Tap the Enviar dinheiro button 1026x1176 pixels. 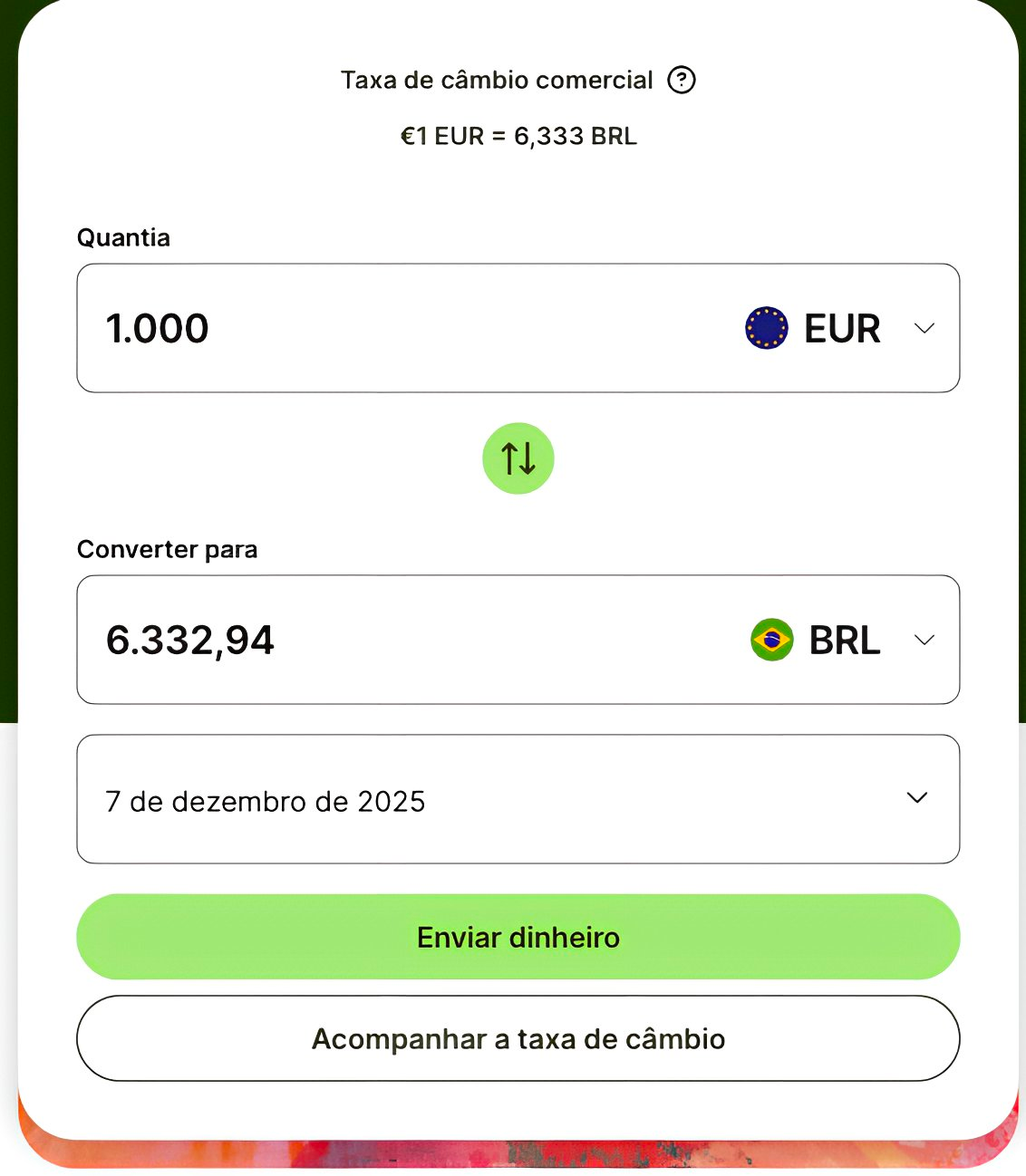click(518, 937)
